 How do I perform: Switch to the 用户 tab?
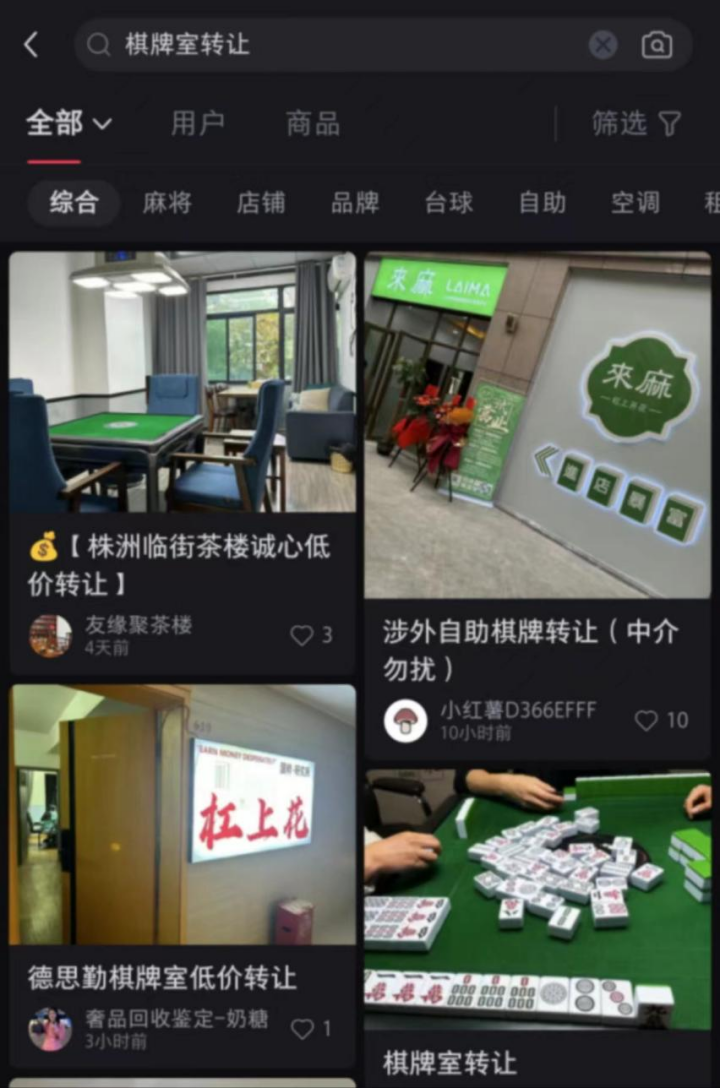(198, 124)
